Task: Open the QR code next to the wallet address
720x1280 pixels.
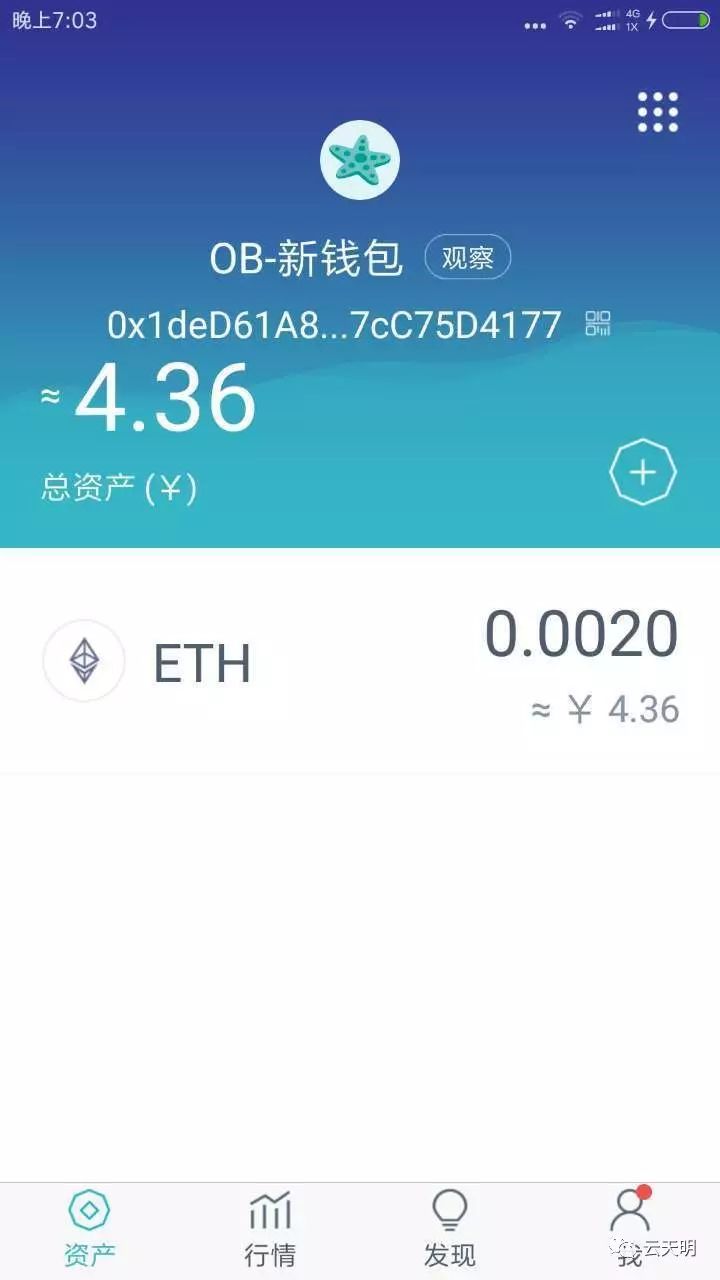Action: 597,324
